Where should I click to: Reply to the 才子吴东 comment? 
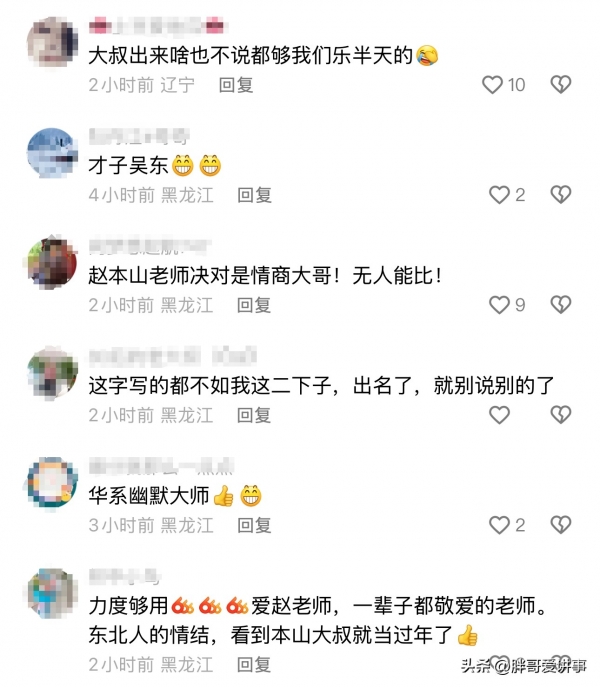(x=254, y=196)
